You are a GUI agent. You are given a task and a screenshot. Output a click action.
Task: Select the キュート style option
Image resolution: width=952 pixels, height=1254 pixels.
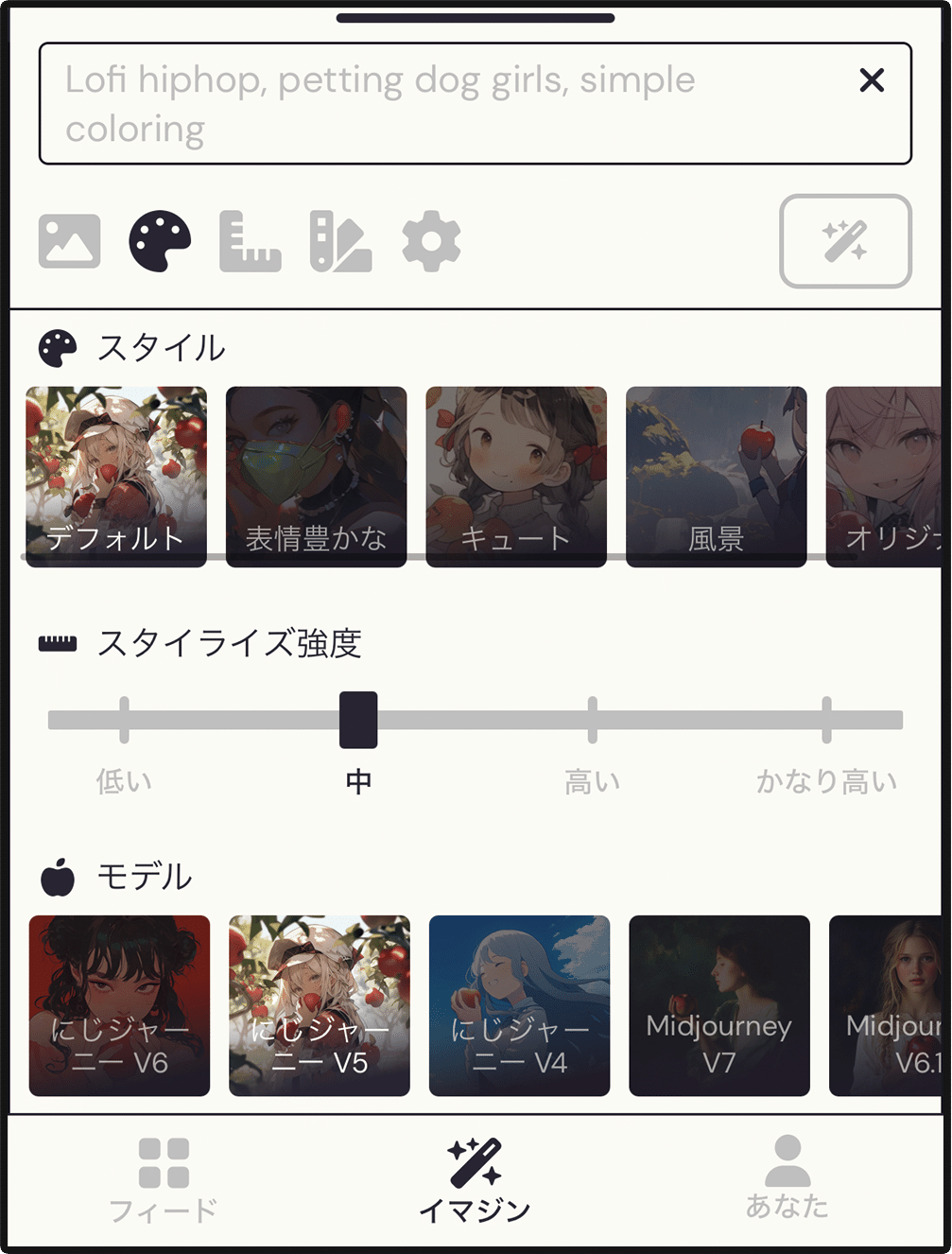[x=516, y=476]
